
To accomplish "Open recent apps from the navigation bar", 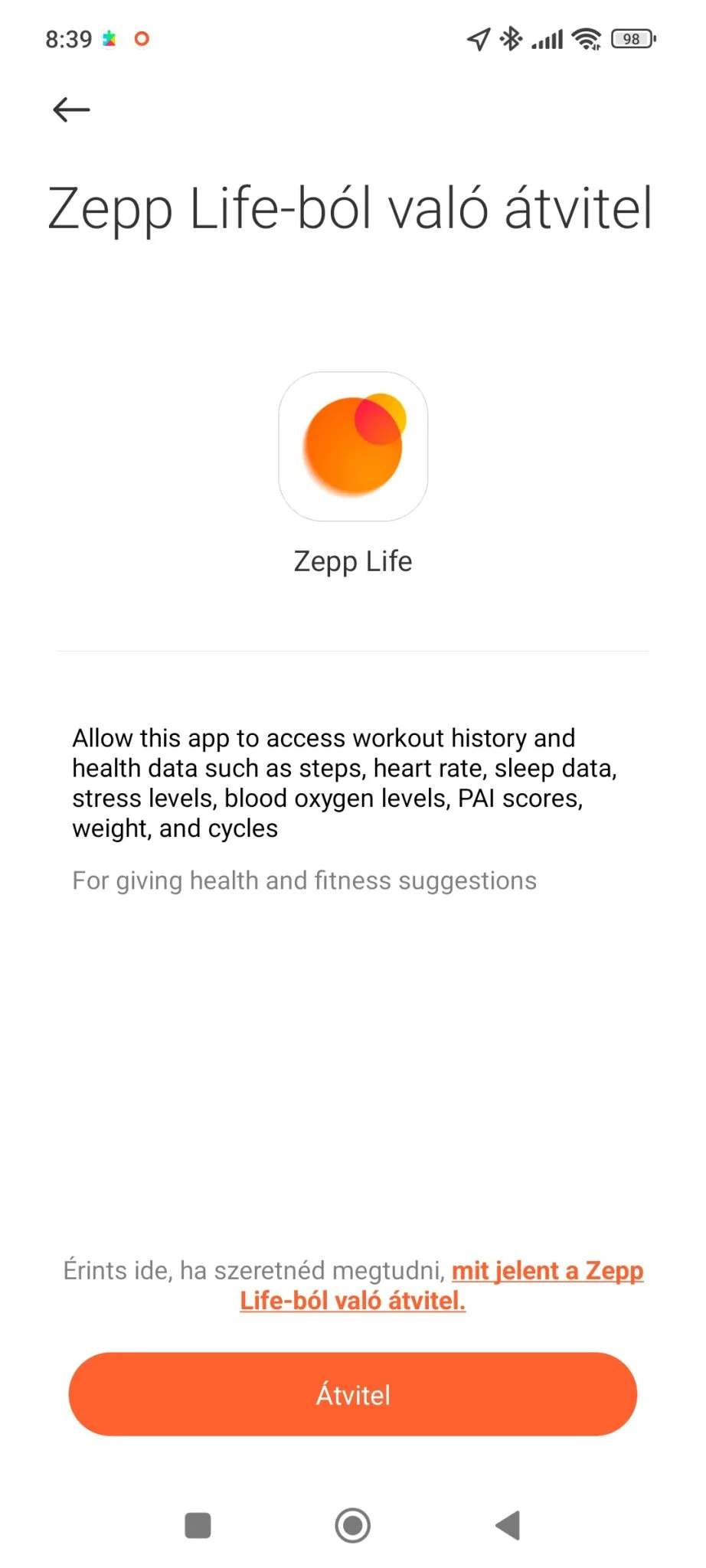I will (x=198, y=1525).
